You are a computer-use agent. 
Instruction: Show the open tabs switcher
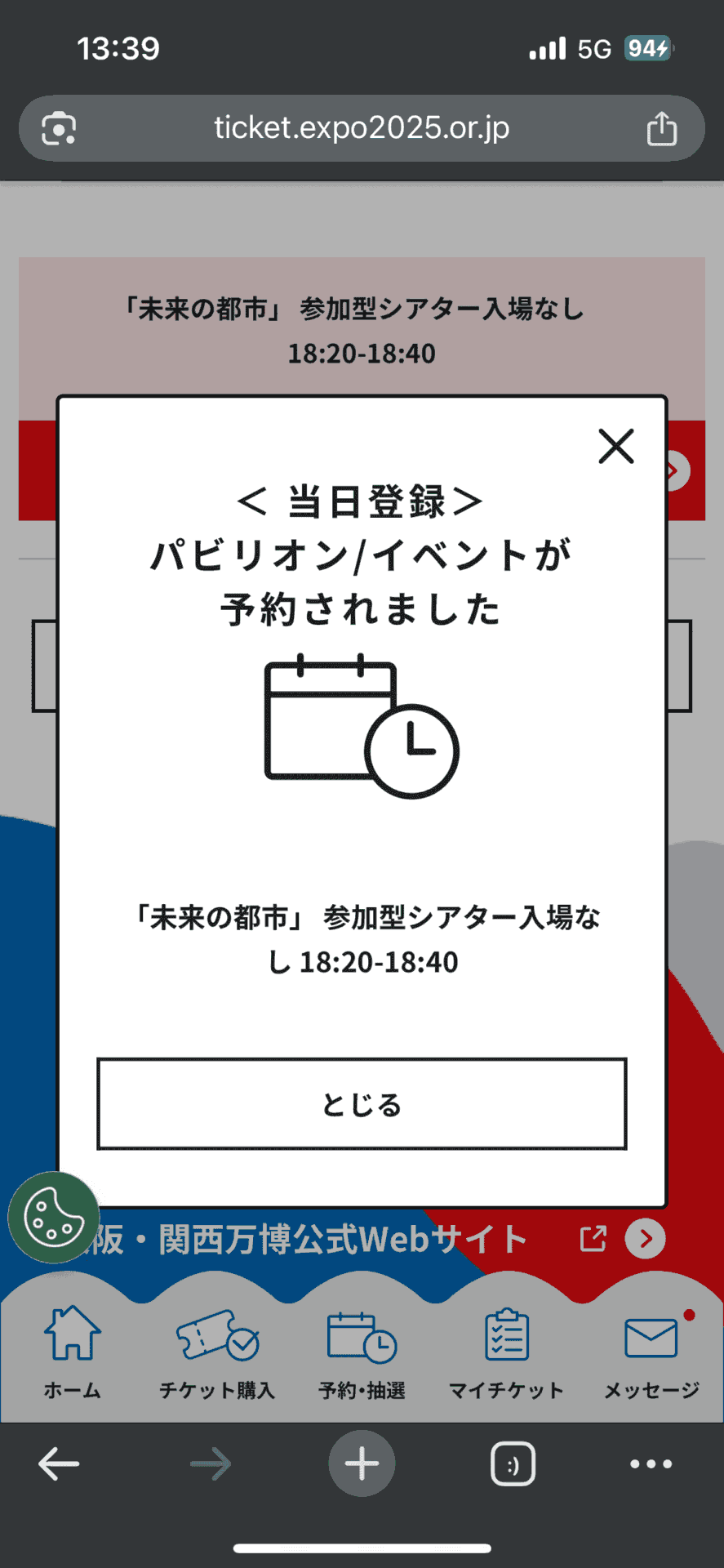coord(513,1463)
